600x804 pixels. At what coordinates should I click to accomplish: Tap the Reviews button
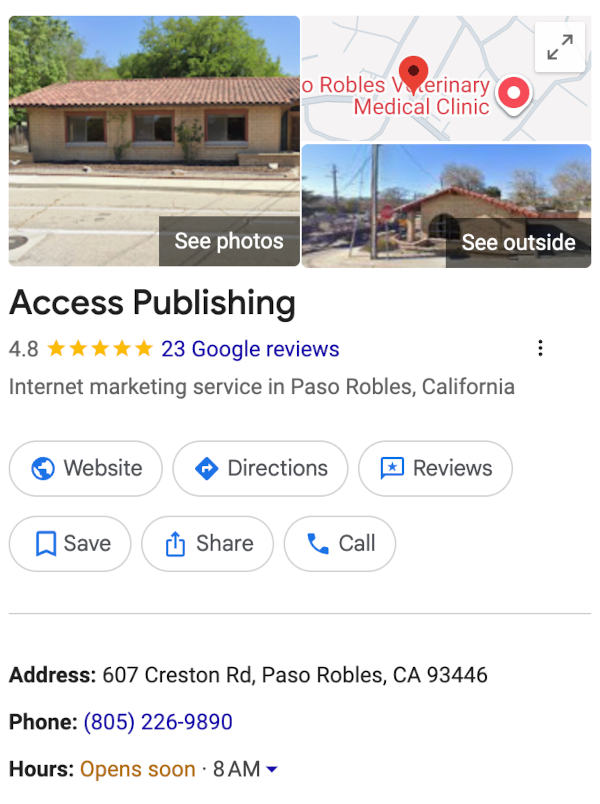click(435, 468)
